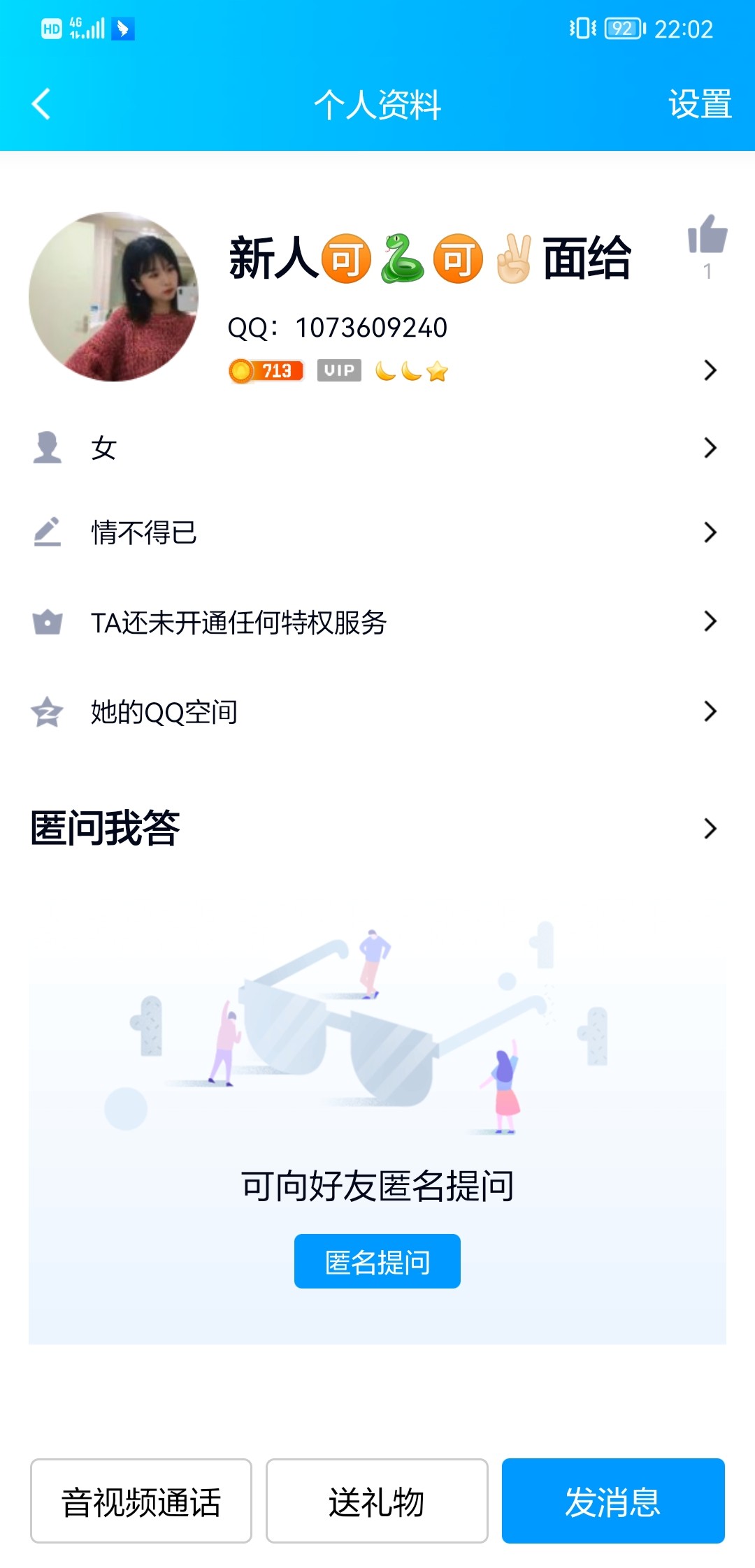Open the 女 gender info row

377,448
